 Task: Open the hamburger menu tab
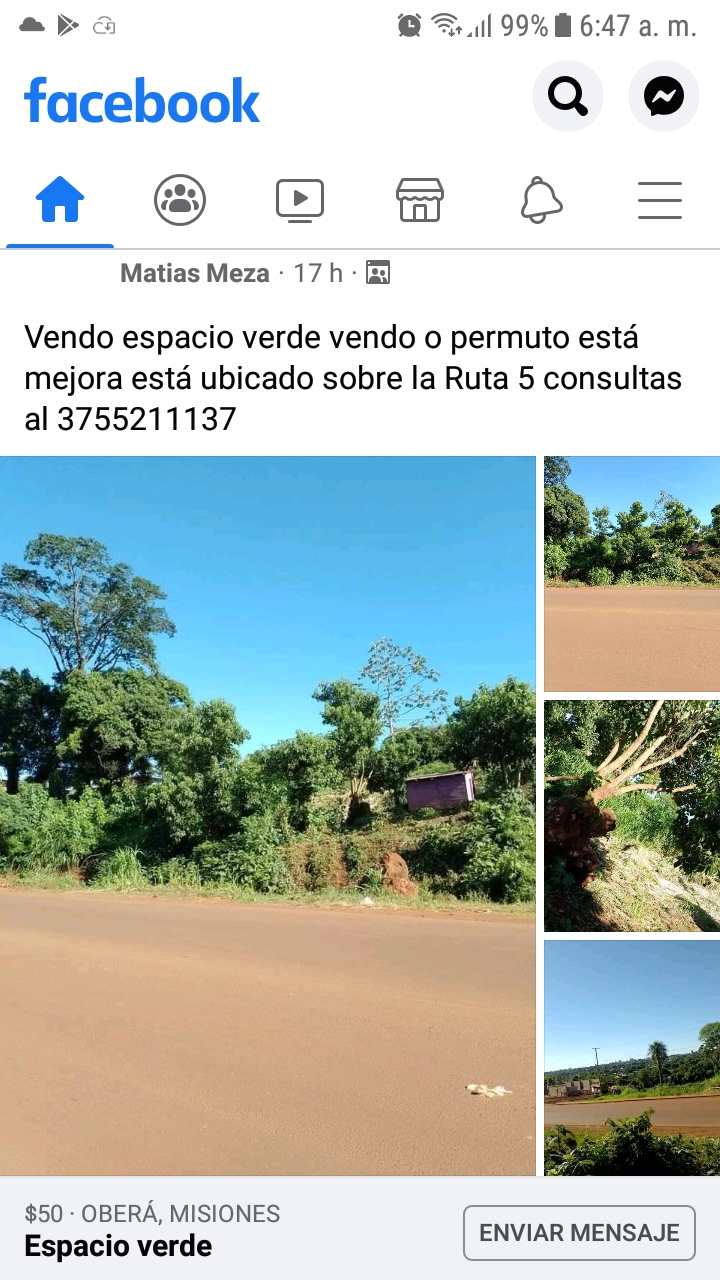660,200
